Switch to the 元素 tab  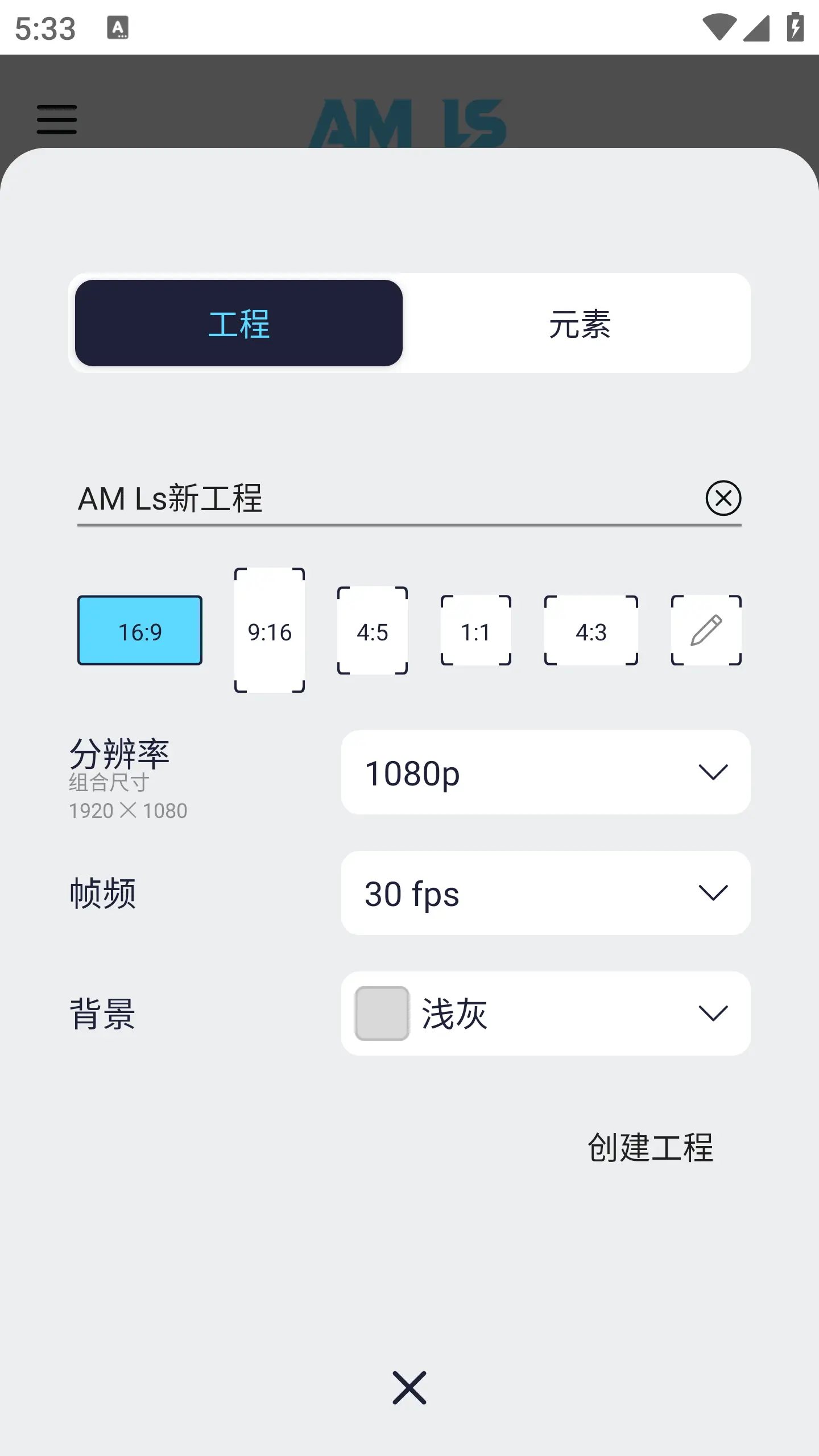pyautogui.click(x=581, y=323)
